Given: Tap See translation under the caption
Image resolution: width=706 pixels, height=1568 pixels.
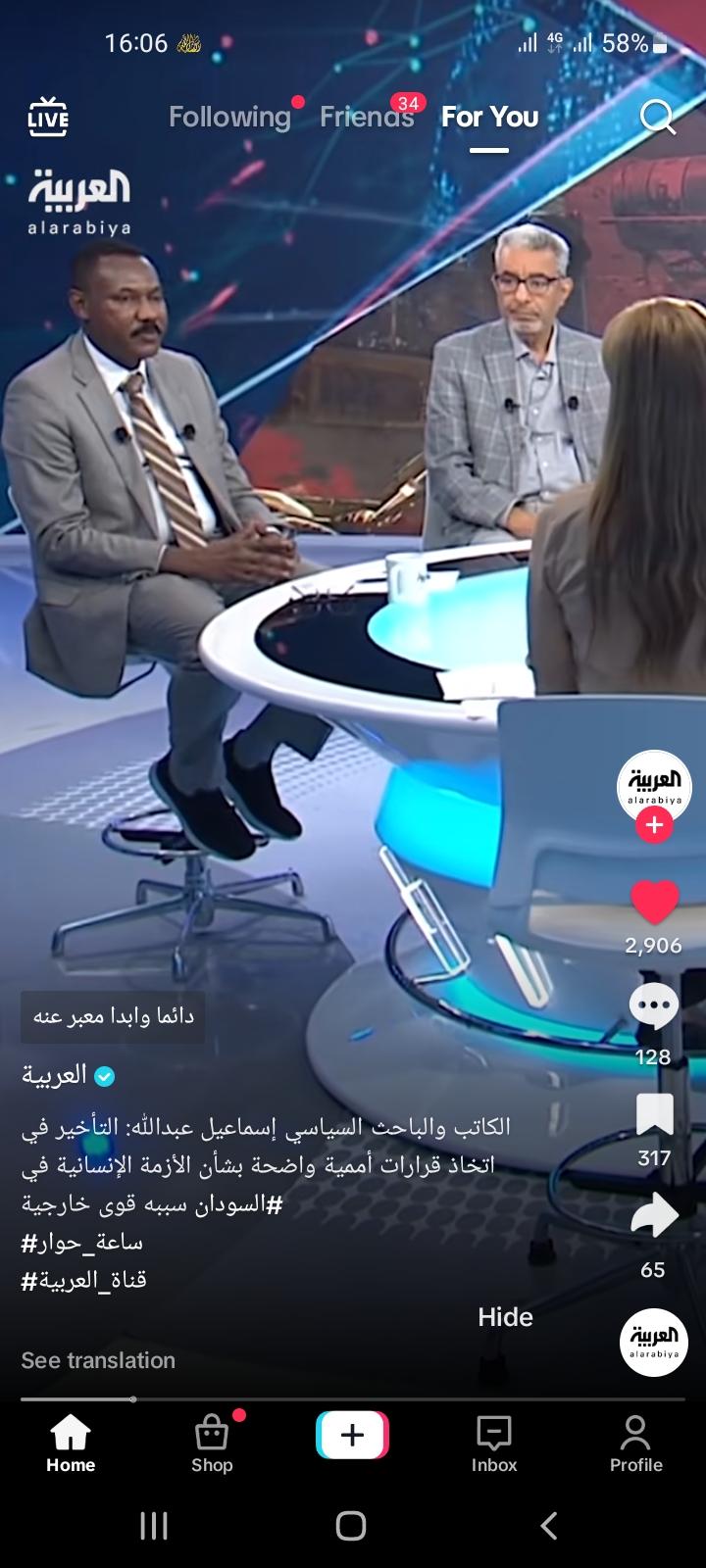Looking at the screenshot, I should click(x=98, y=1360).
